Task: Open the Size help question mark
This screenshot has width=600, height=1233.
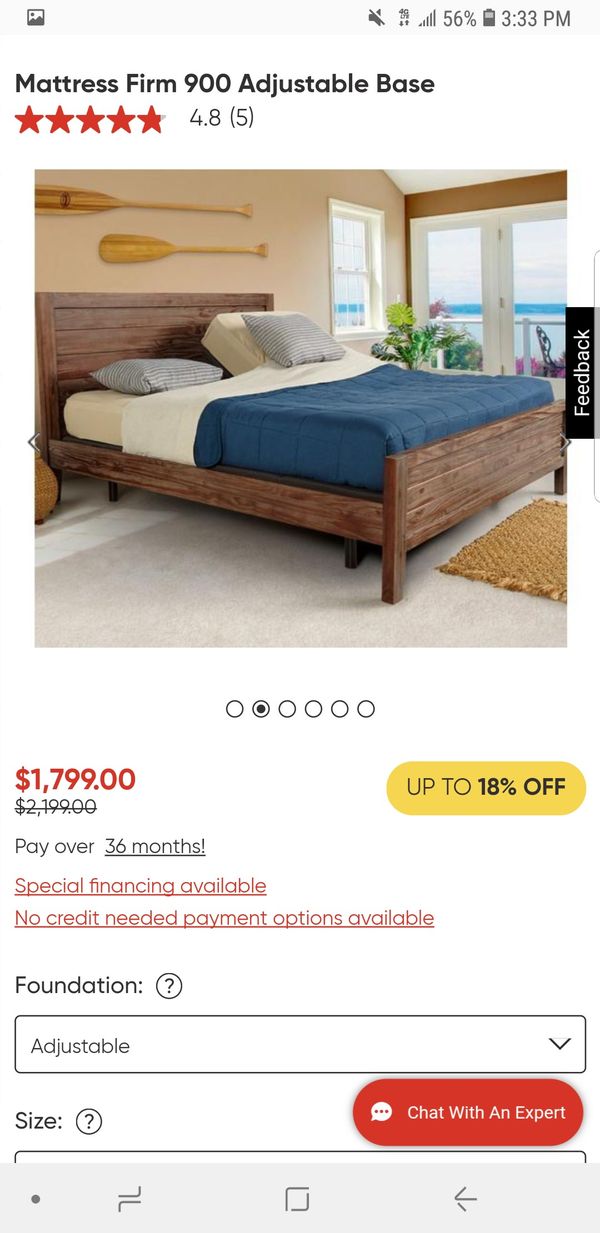Action: (89, 1122)
